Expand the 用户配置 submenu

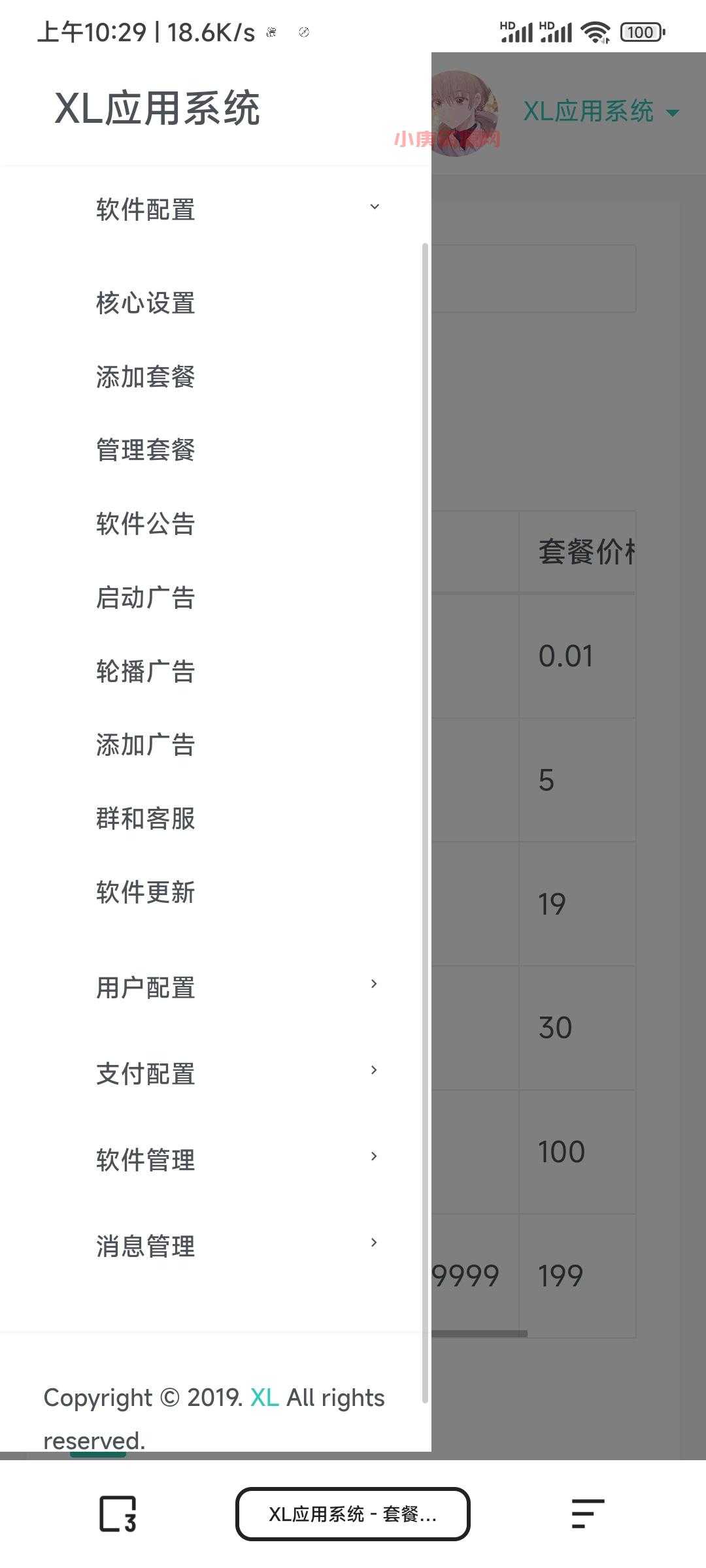click(x=374, y=983)
